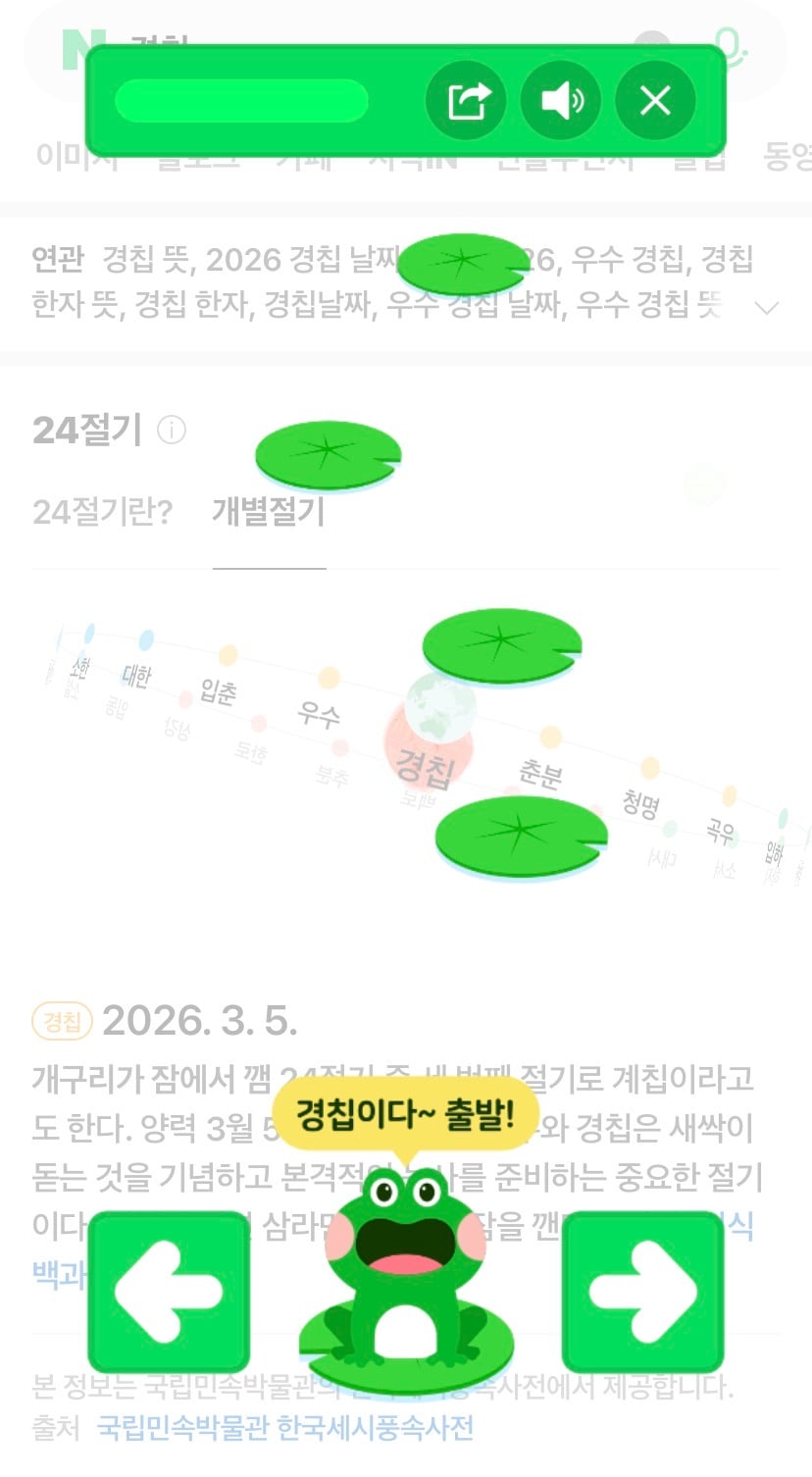Mute the game sound
This screenshot has height=1477, width=812.
point(561,100)
